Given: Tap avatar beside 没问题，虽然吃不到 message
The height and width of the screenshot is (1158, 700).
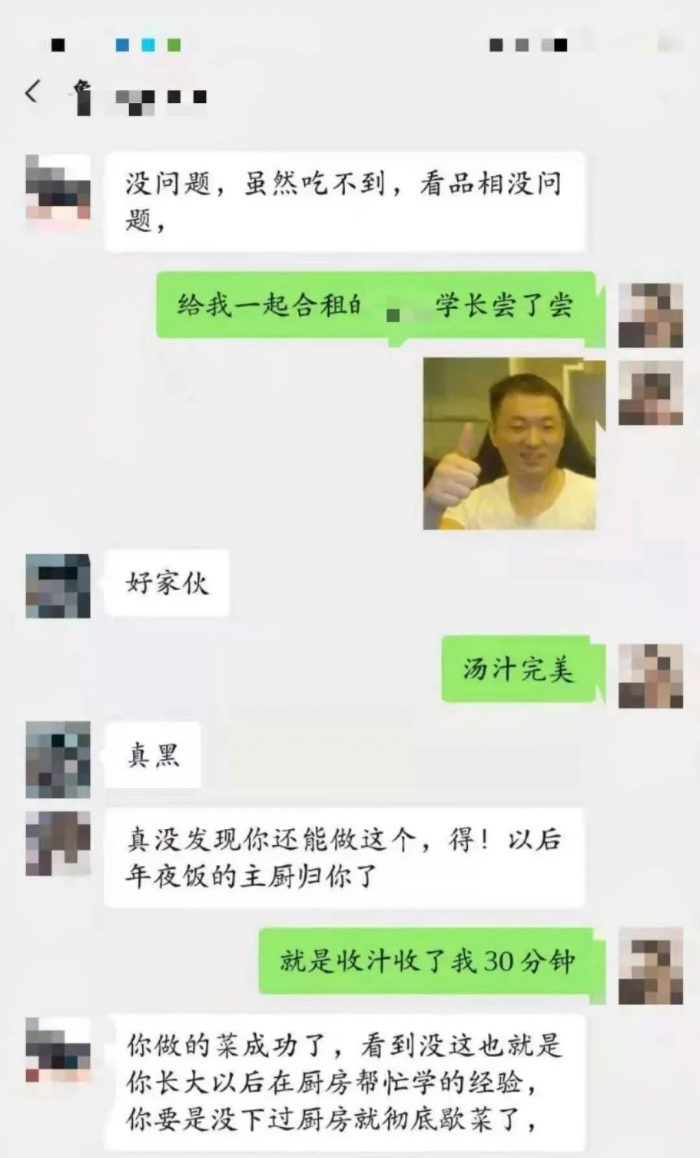Looking at the screenshot, I should [58, 188].
